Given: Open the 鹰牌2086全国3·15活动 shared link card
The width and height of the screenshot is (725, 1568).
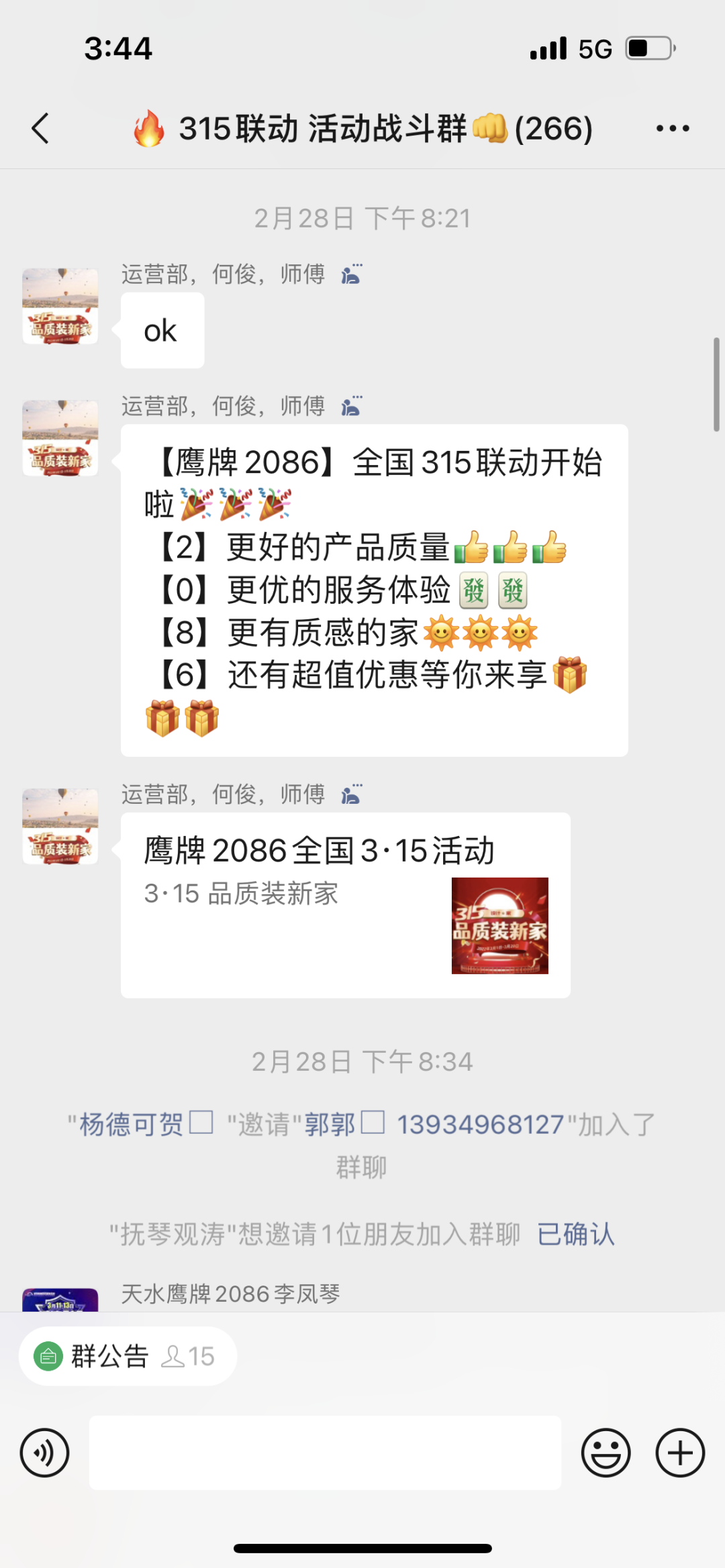Looking at the screenshot, I should [345, 904].
